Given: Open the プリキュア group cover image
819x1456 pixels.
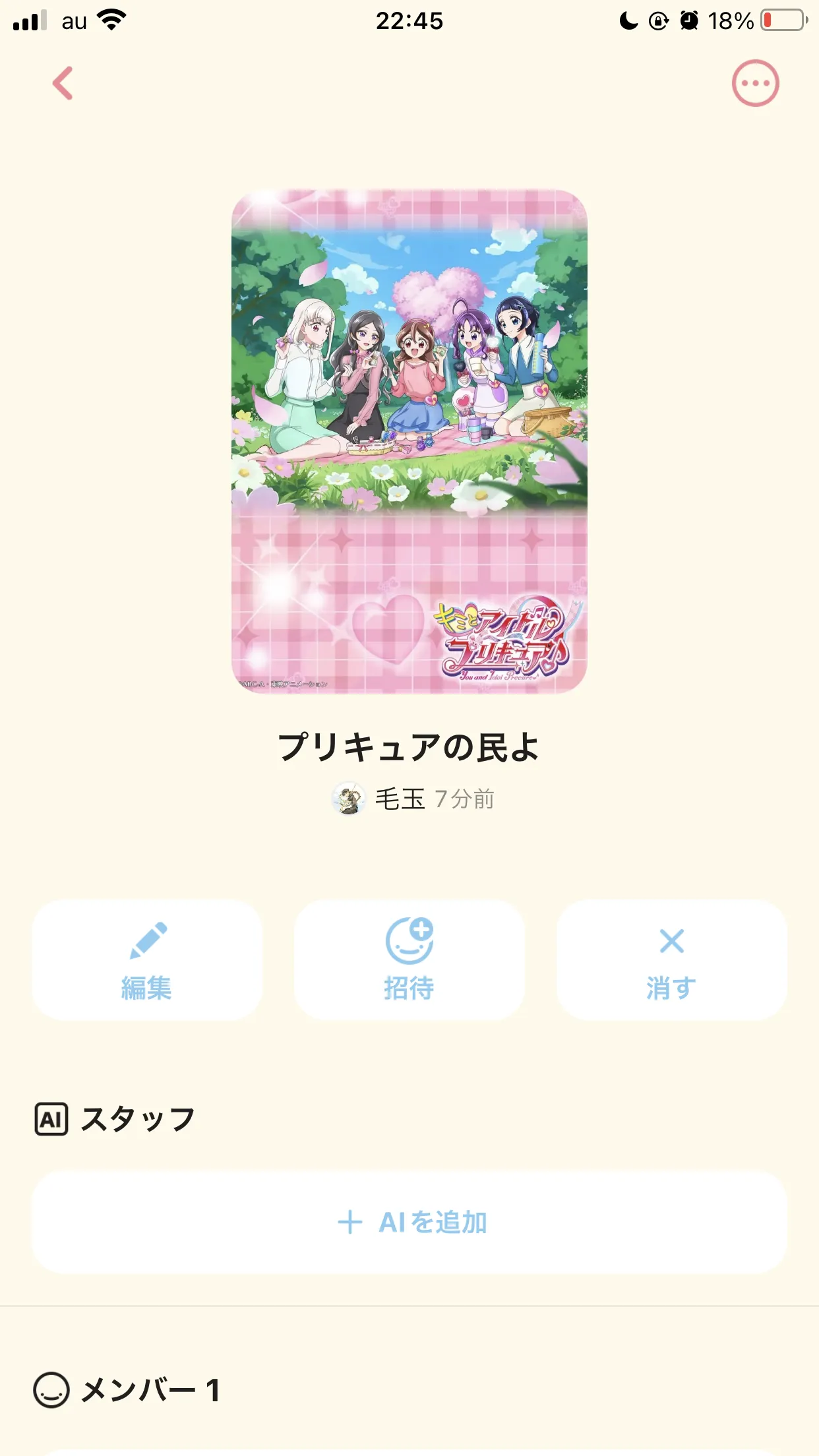Looking at the screenshot, I should [409, 441].
